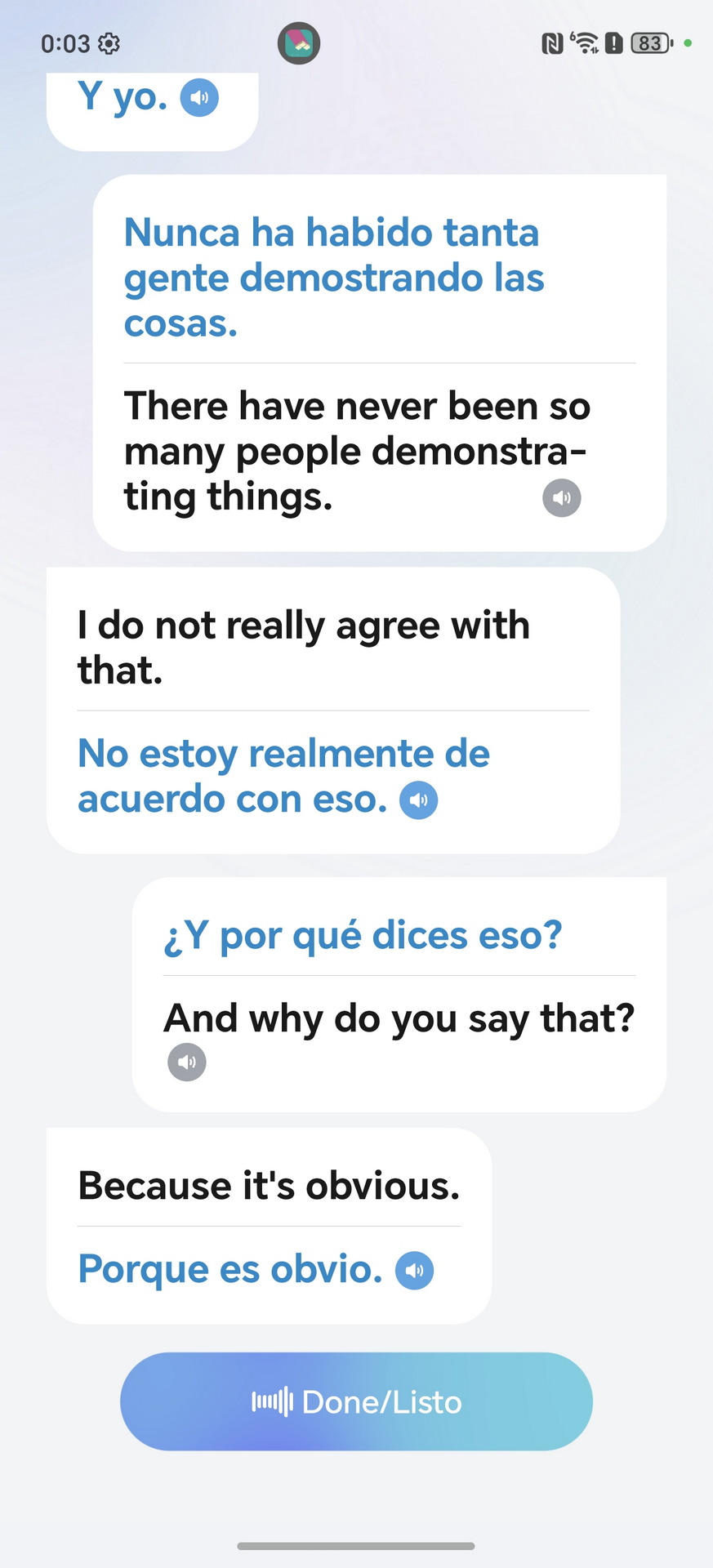Play audio for "There have never been so many people"
Image resolution: width=713 pixels, height=1568 pixels.
click(x=562, y=497)
